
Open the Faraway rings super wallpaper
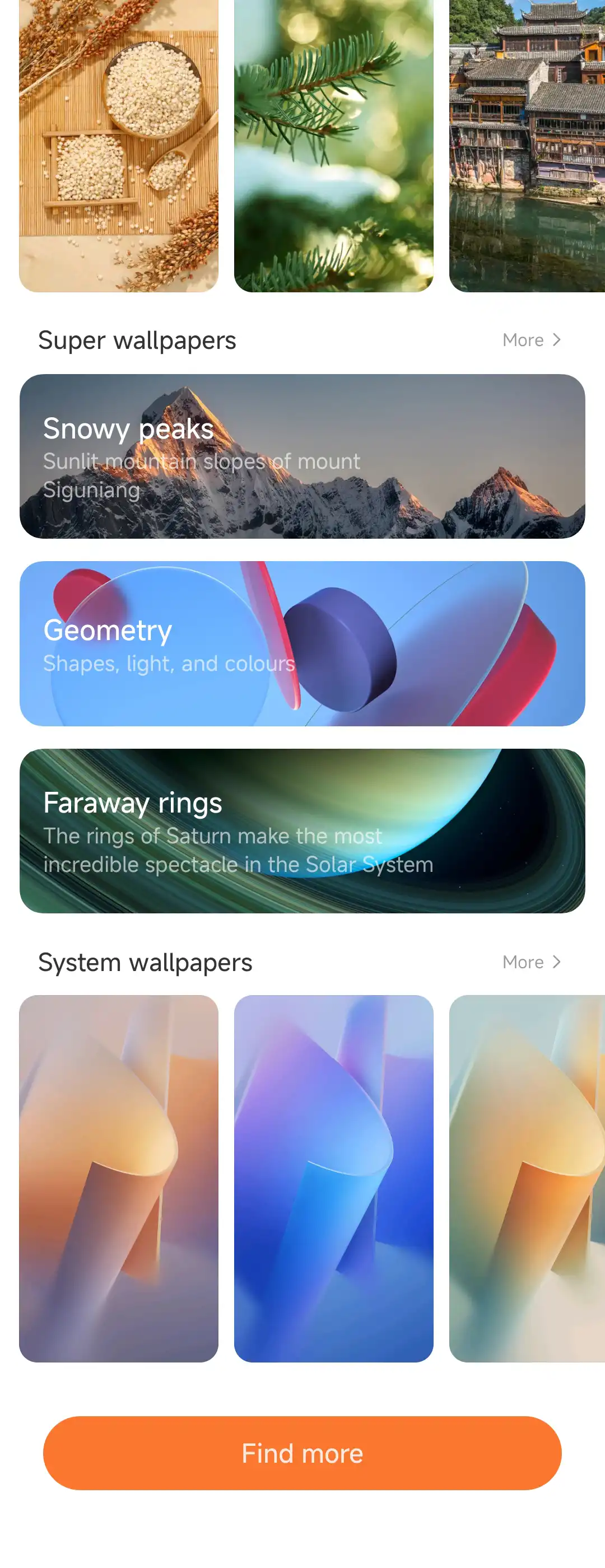(302, 830)
